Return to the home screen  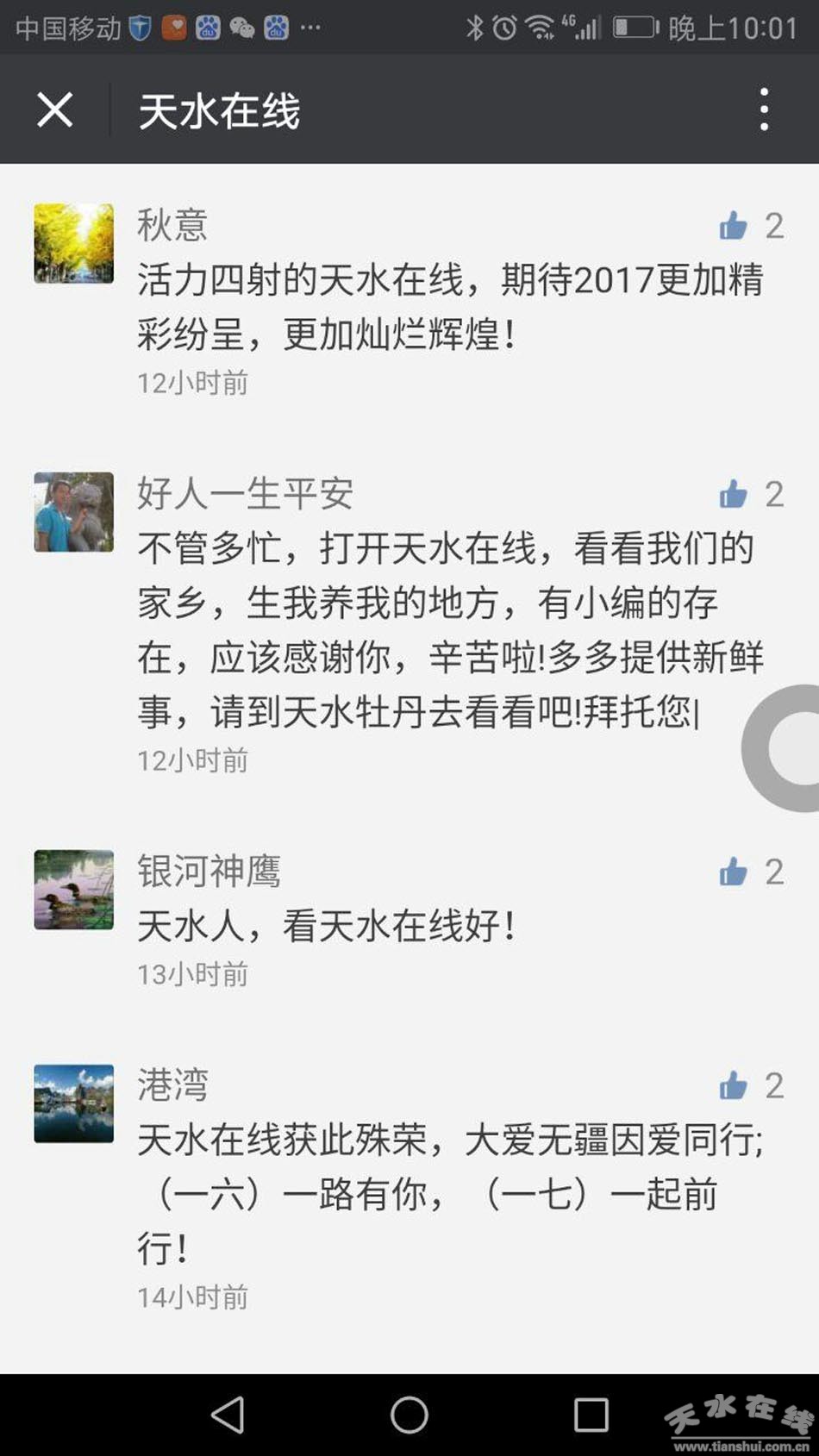click(409, 1415)
